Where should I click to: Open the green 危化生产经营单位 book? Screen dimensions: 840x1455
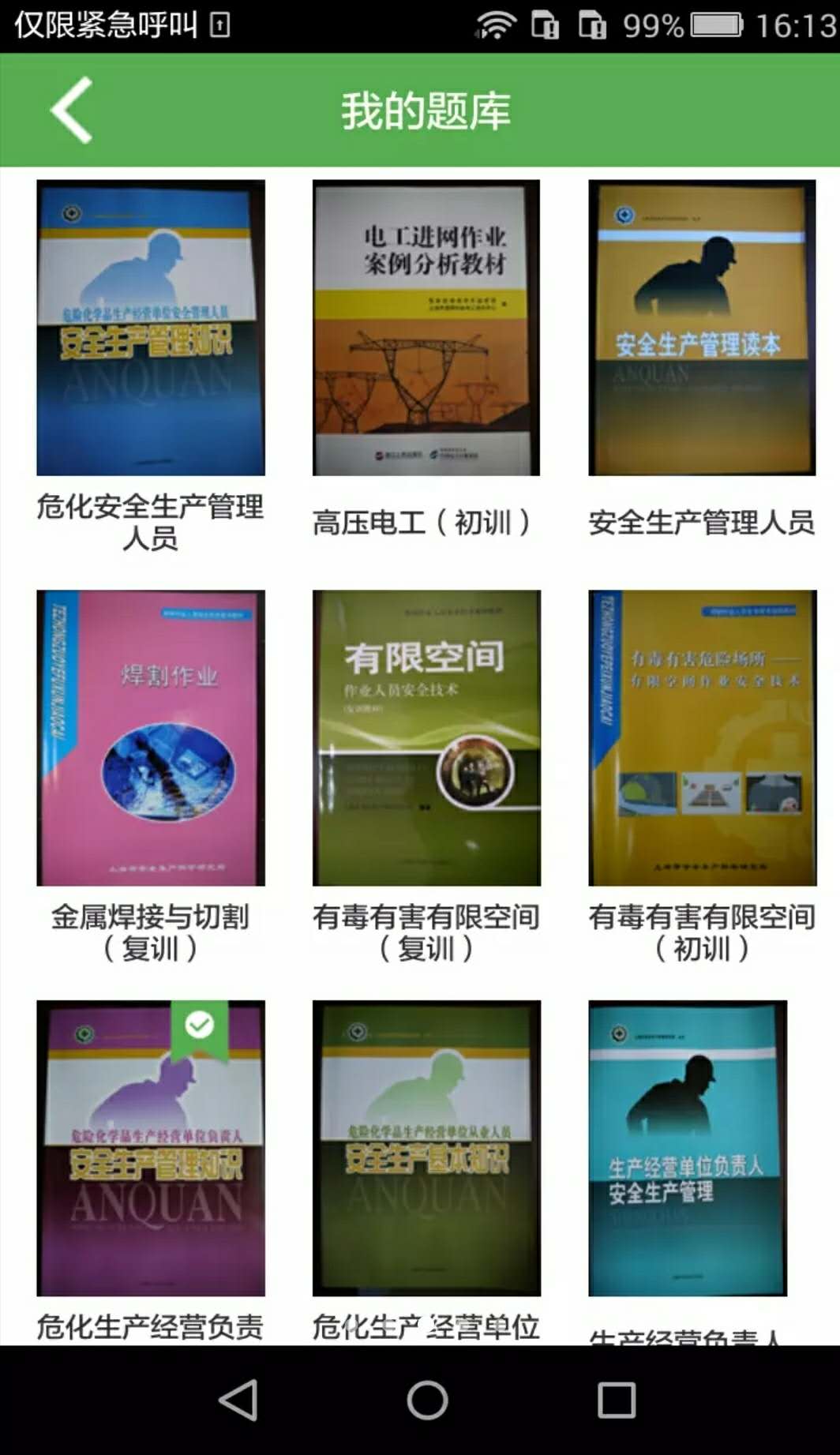[426, 1147]
